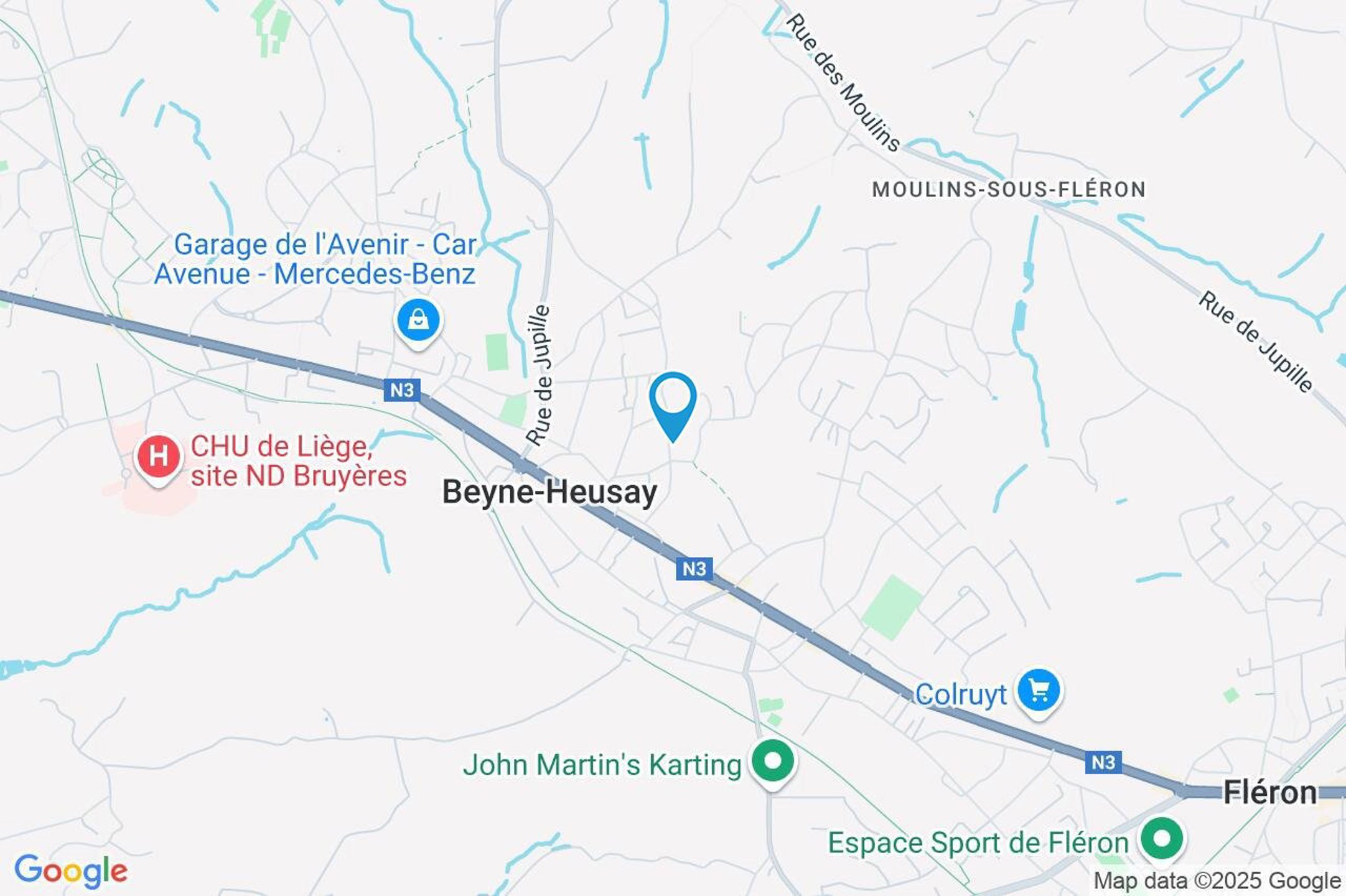Open the Espace Sport de Fléron marker
1346x896 pixels.
point(1162,839)
